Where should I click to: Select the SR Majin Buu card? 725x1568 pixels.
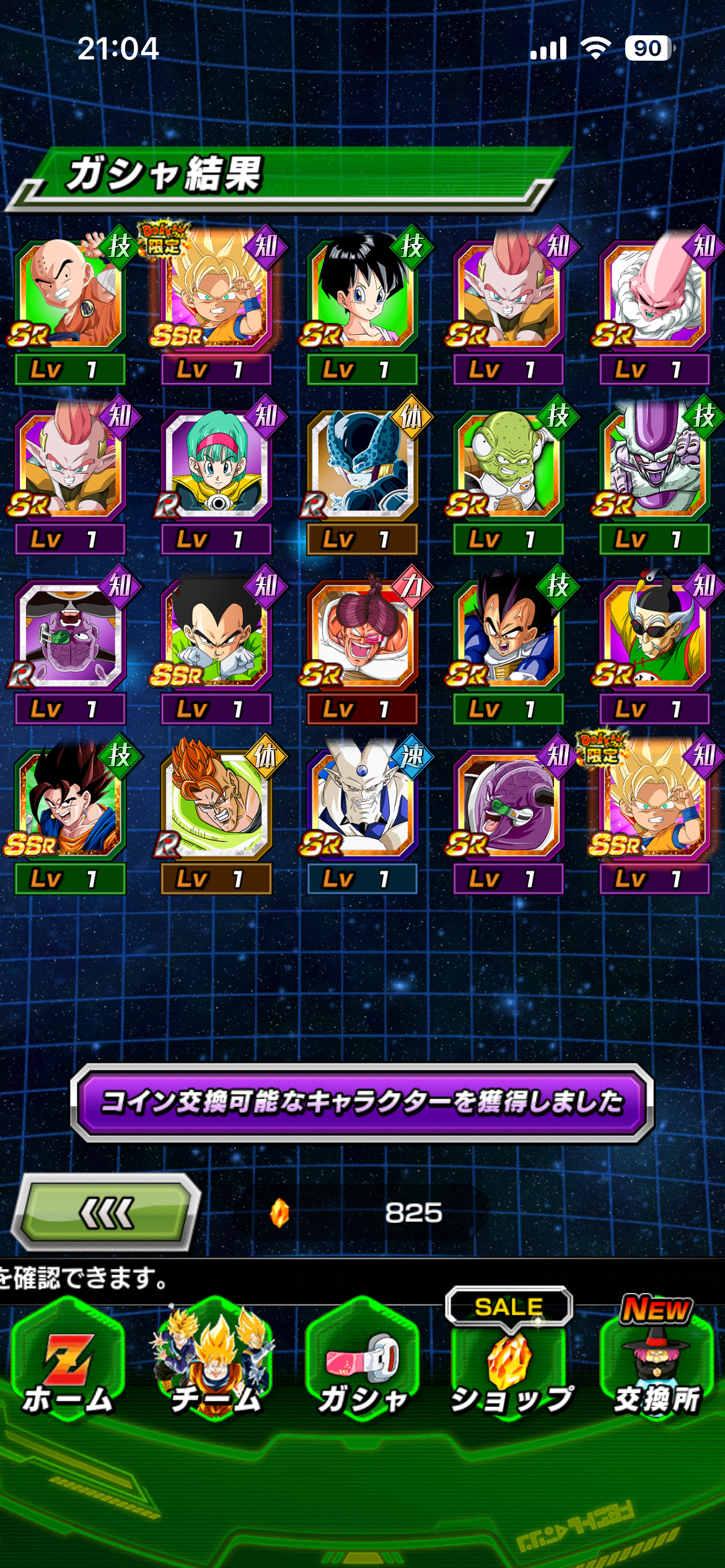[654, 295]
